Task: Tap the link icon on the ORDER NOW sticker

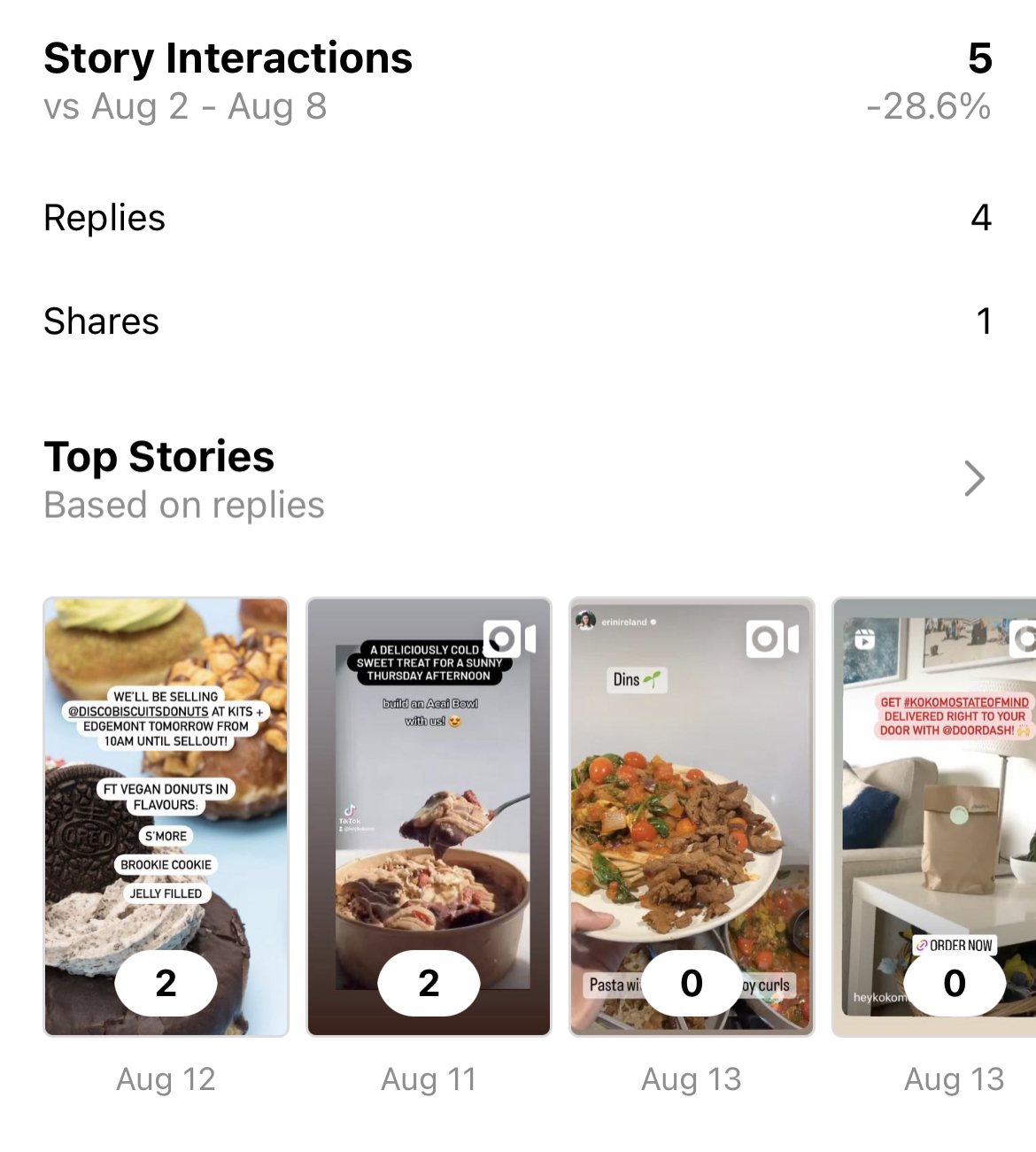Action: point(923,945)
